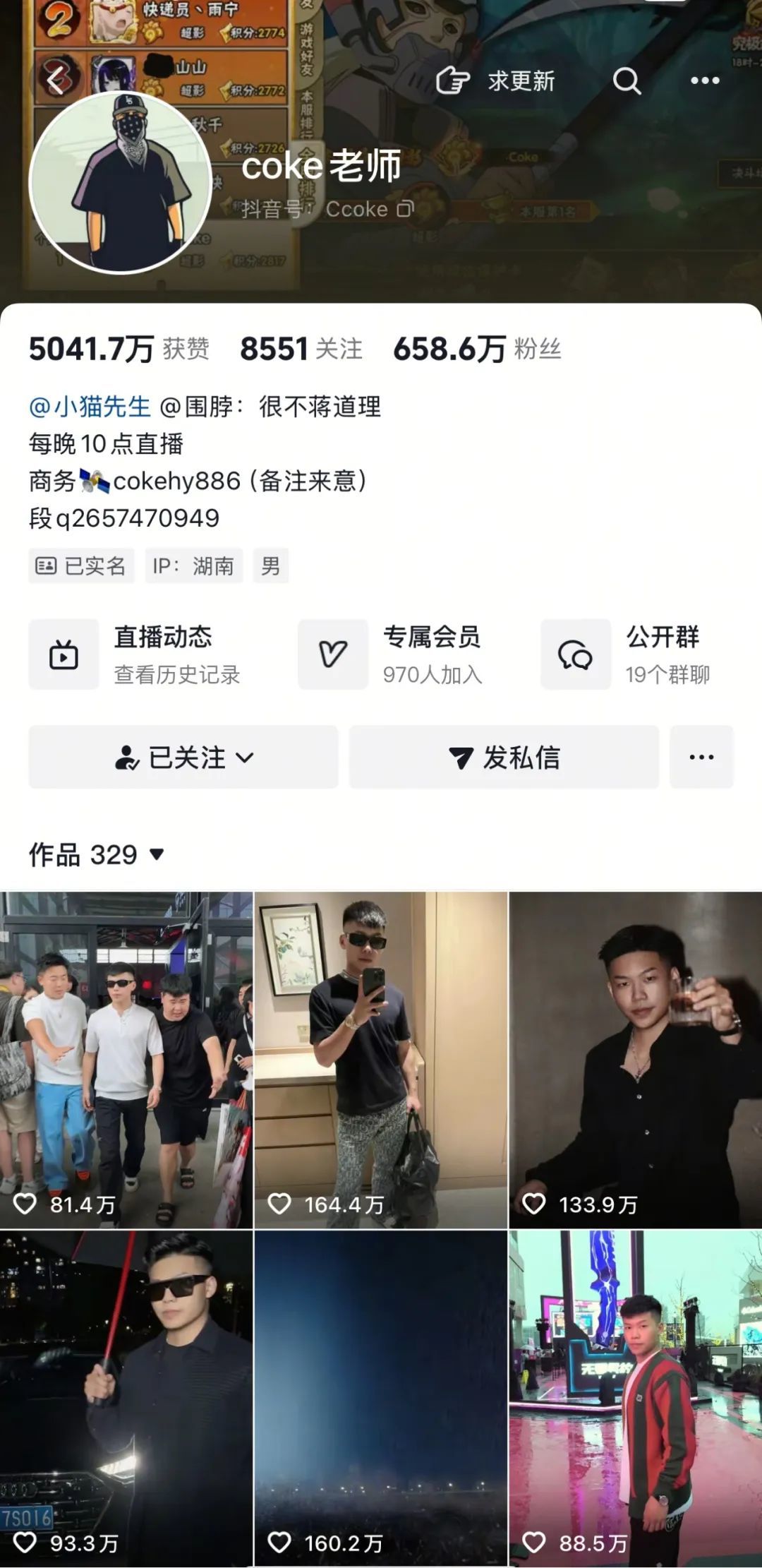Open 公开群 public group chats
This screenshot has width=762, height=1568.
635,654
